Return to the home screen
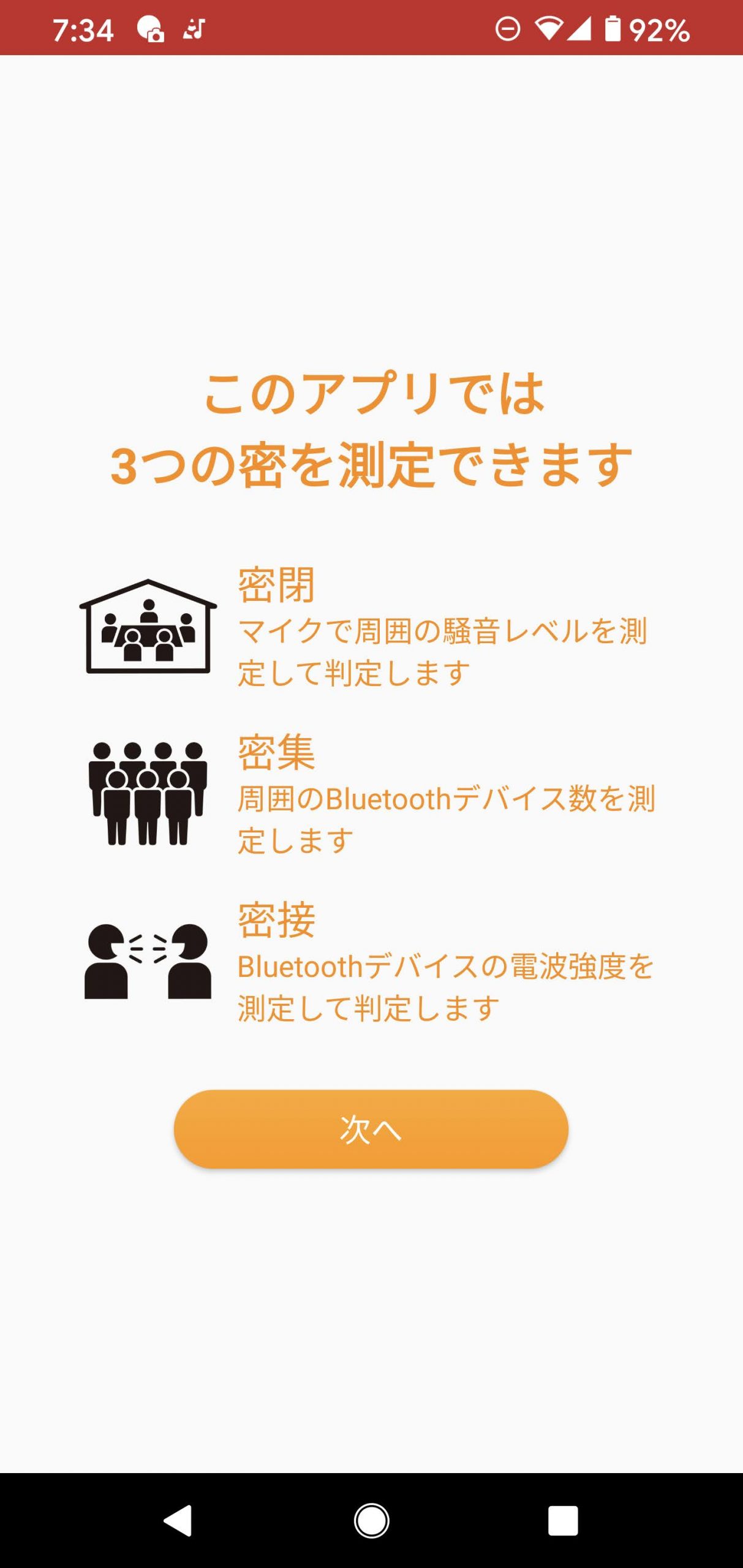Image resolution: width=743 pixels, height=1568 pixels. 371,1520
